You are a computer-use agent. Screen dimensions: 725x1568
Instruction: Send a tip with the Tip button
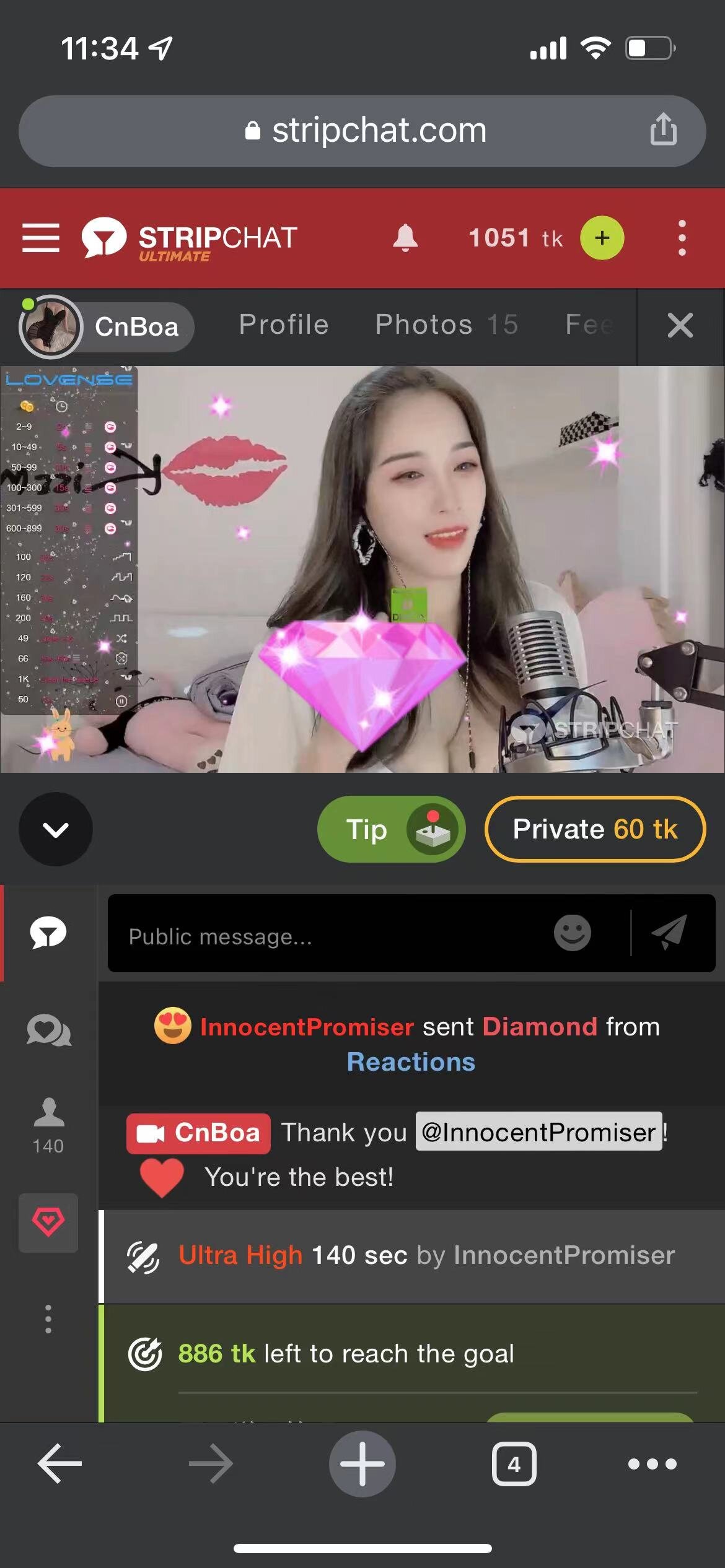[x=391, y=829]
